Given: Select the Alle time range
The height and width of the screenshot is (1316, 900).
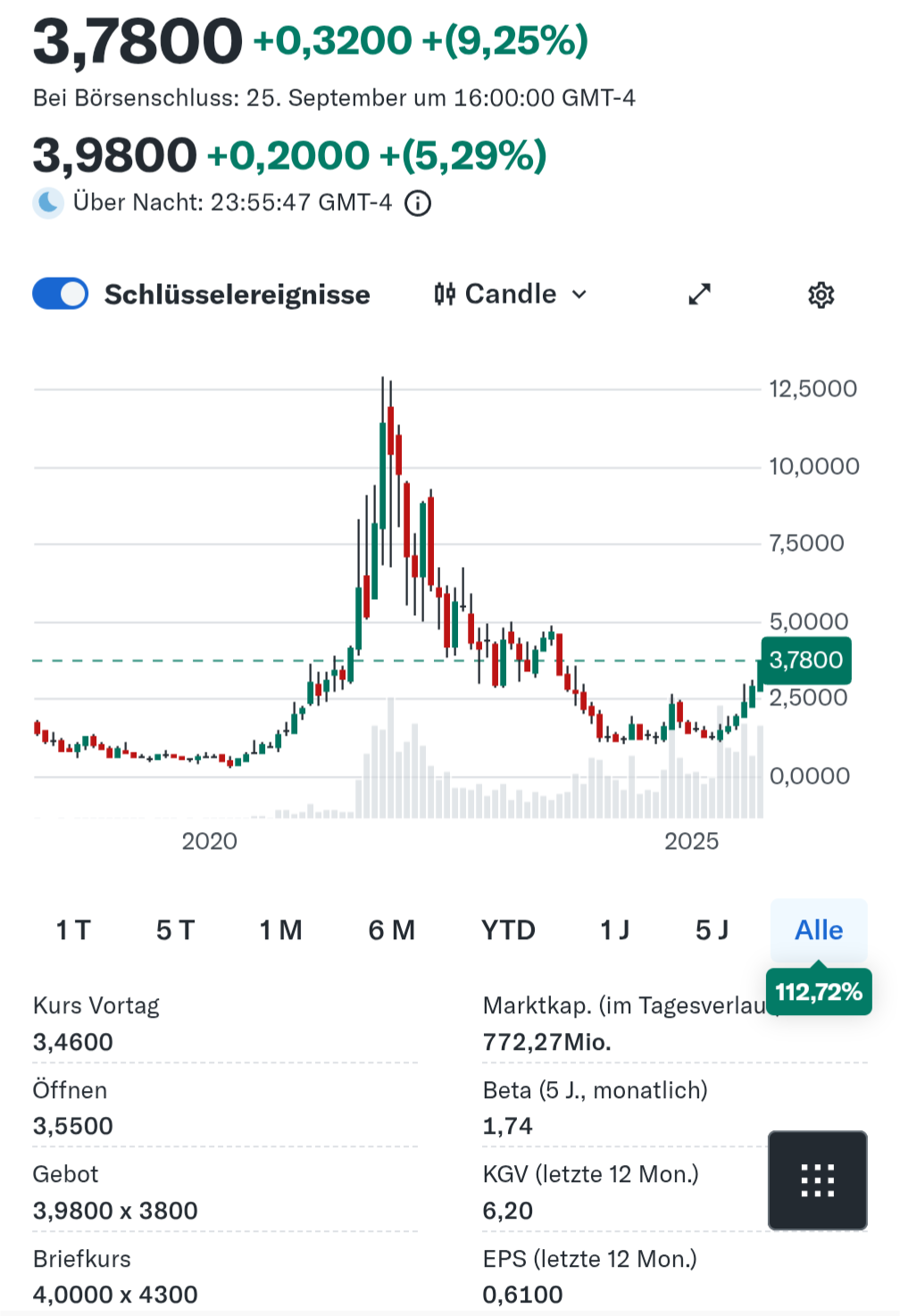Looking at the screenshot, I should (x=819, y=930).
